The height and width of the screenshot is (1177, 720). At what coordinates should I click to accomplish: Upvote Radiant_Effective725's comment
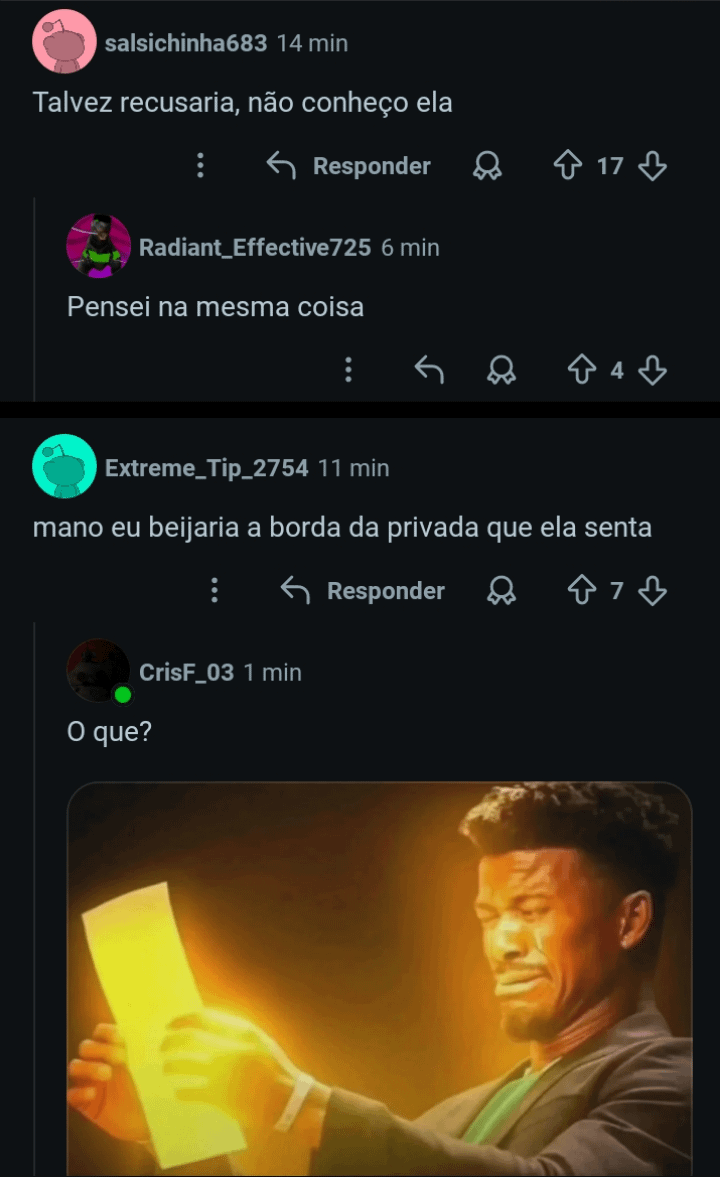click(x=582, y=371)
